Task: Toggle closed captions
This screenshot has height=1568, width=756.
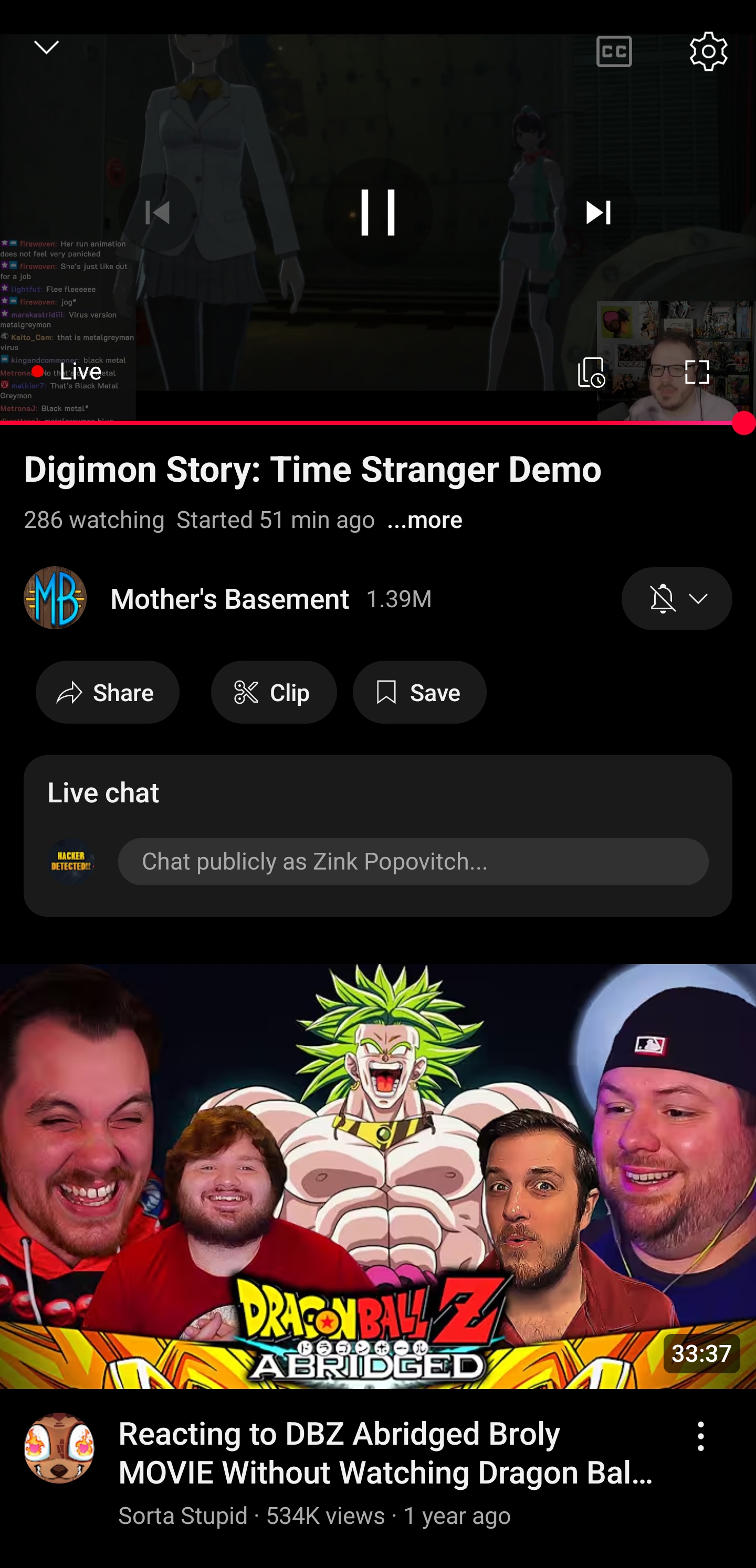Action: pyautogui.click(x=613, y=51)
